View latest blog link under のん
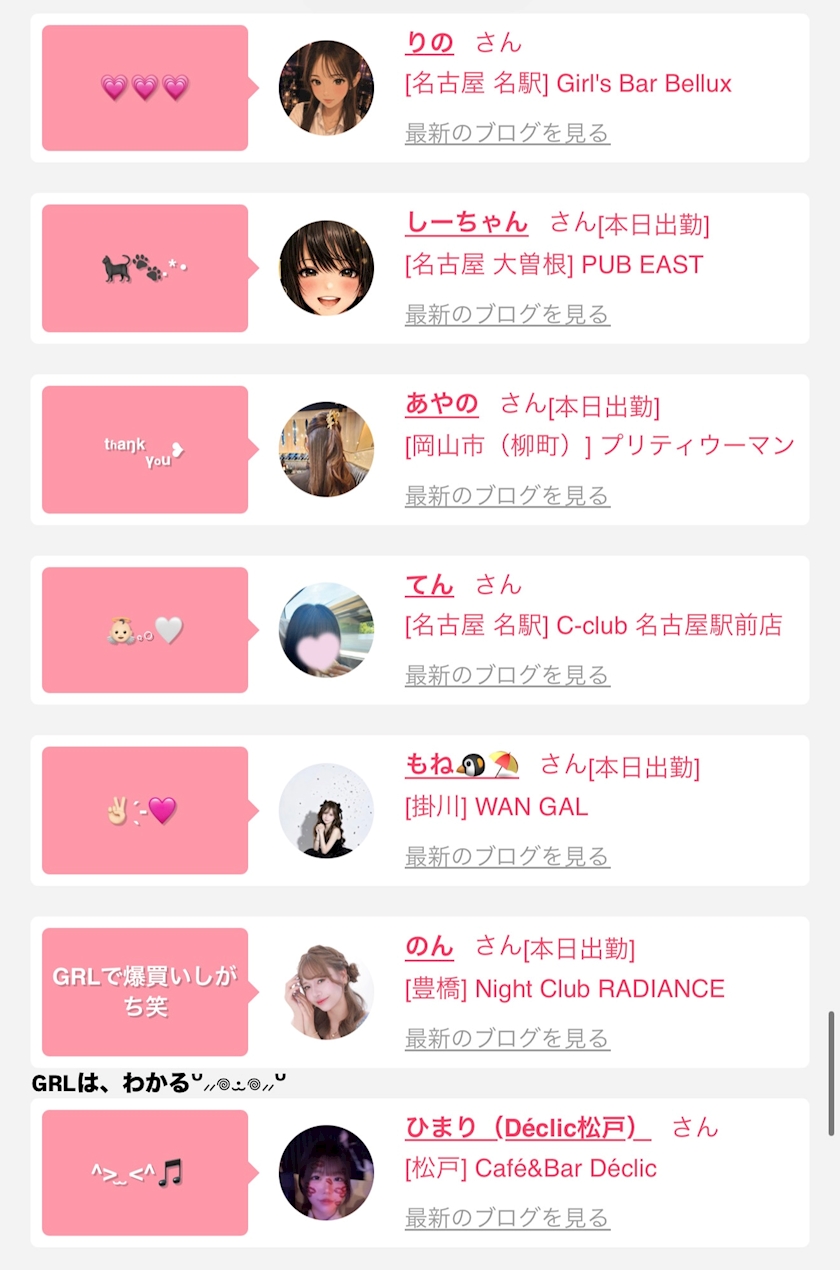 tap(507, 1038)
